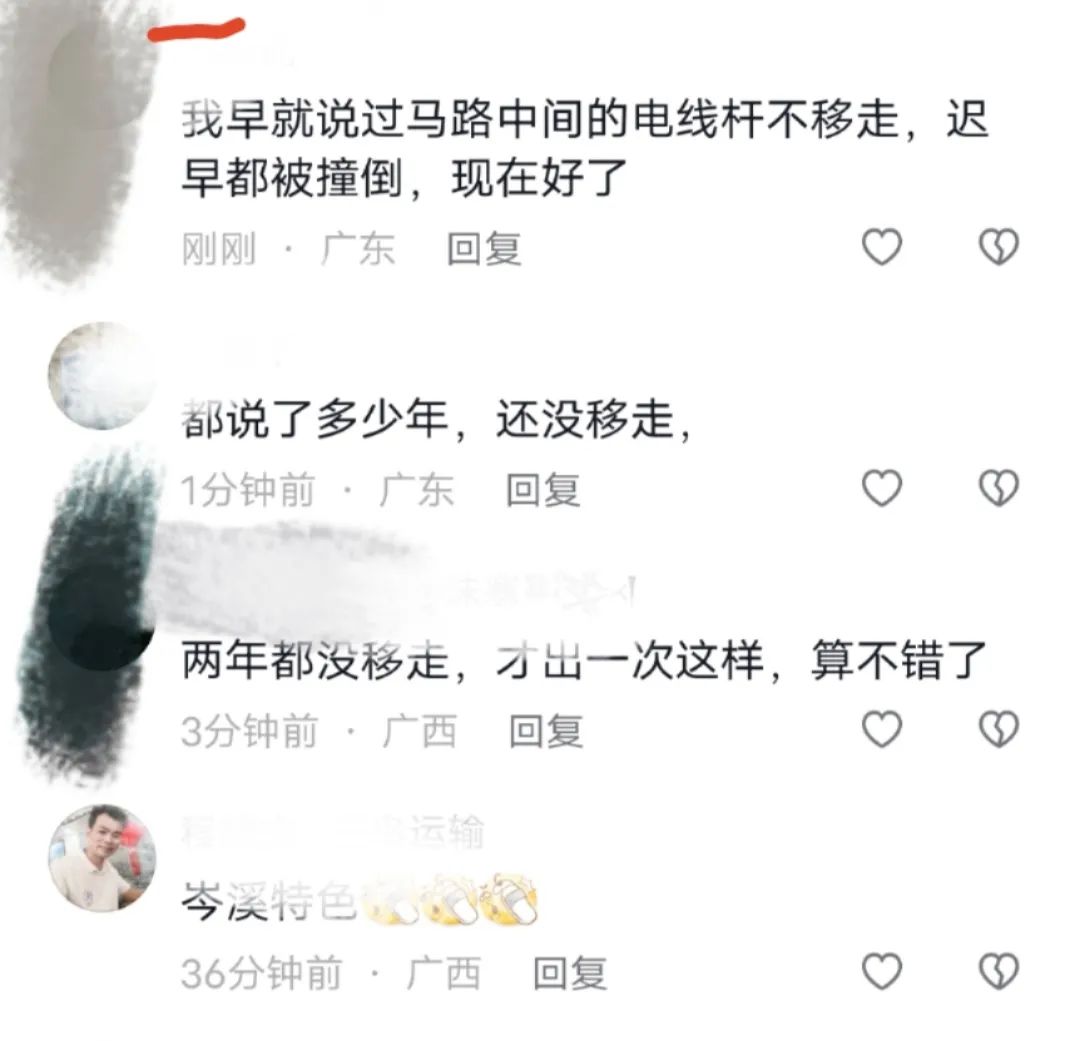Open profile of the 岑溪特色 commenter
This screenshot has height=1041, width=1080.
click(102, 858)
